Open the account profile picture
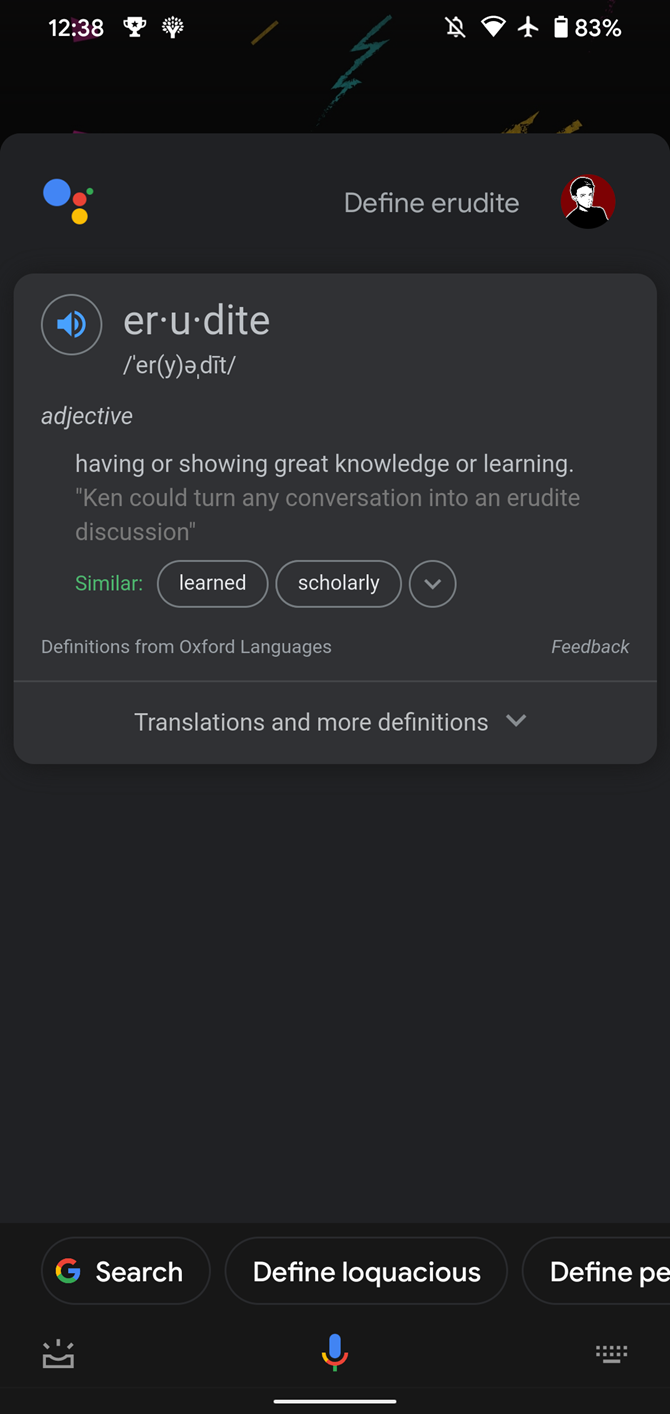This screenshot has width=670, height=1414. [x=588, y=202]
